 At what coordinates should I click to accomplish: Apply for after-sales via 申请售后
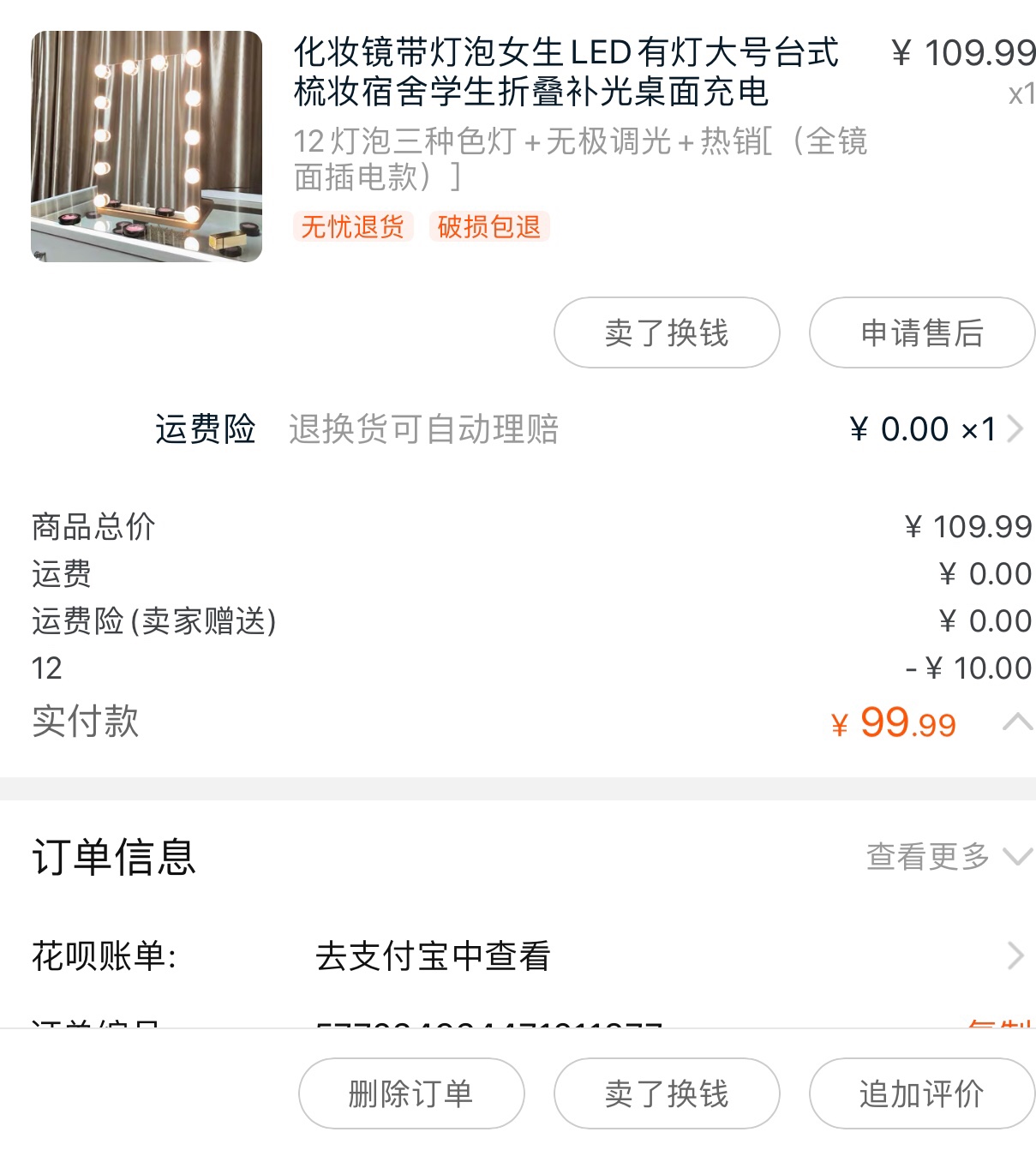(x=921, y=332)
